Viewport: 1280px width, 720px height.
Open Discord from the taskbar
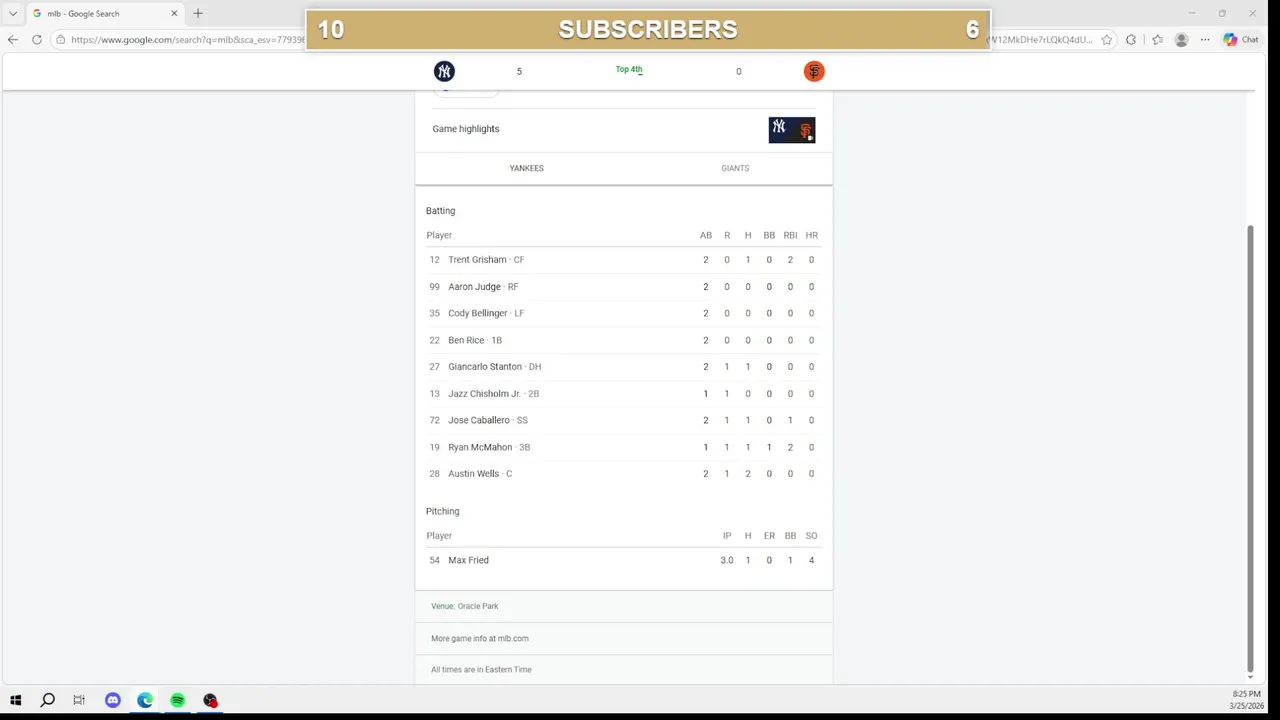(x=112, y=700)
